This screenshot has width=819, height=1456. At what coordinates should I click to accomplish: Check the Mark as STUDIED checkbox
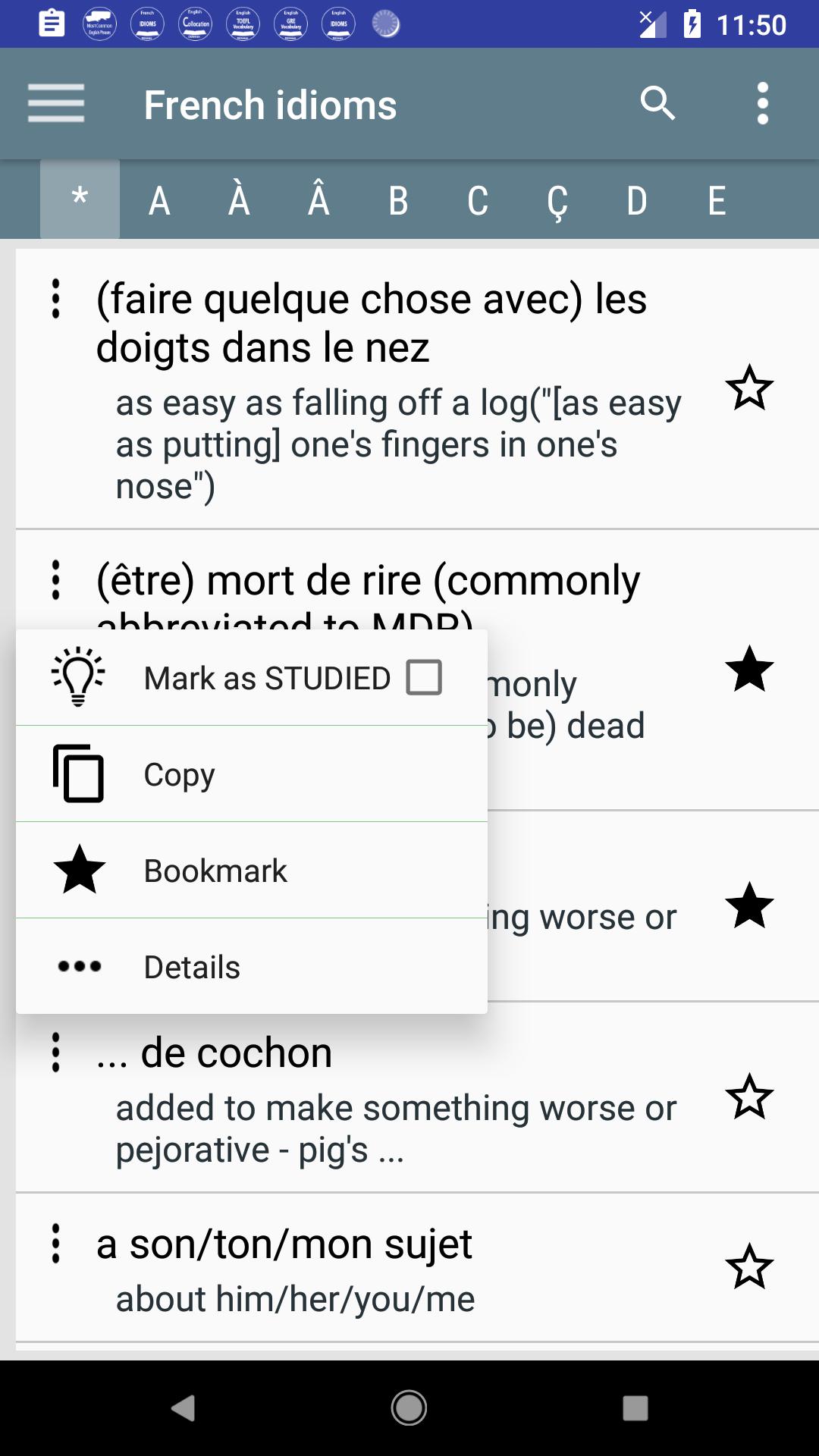click(424, 677)
